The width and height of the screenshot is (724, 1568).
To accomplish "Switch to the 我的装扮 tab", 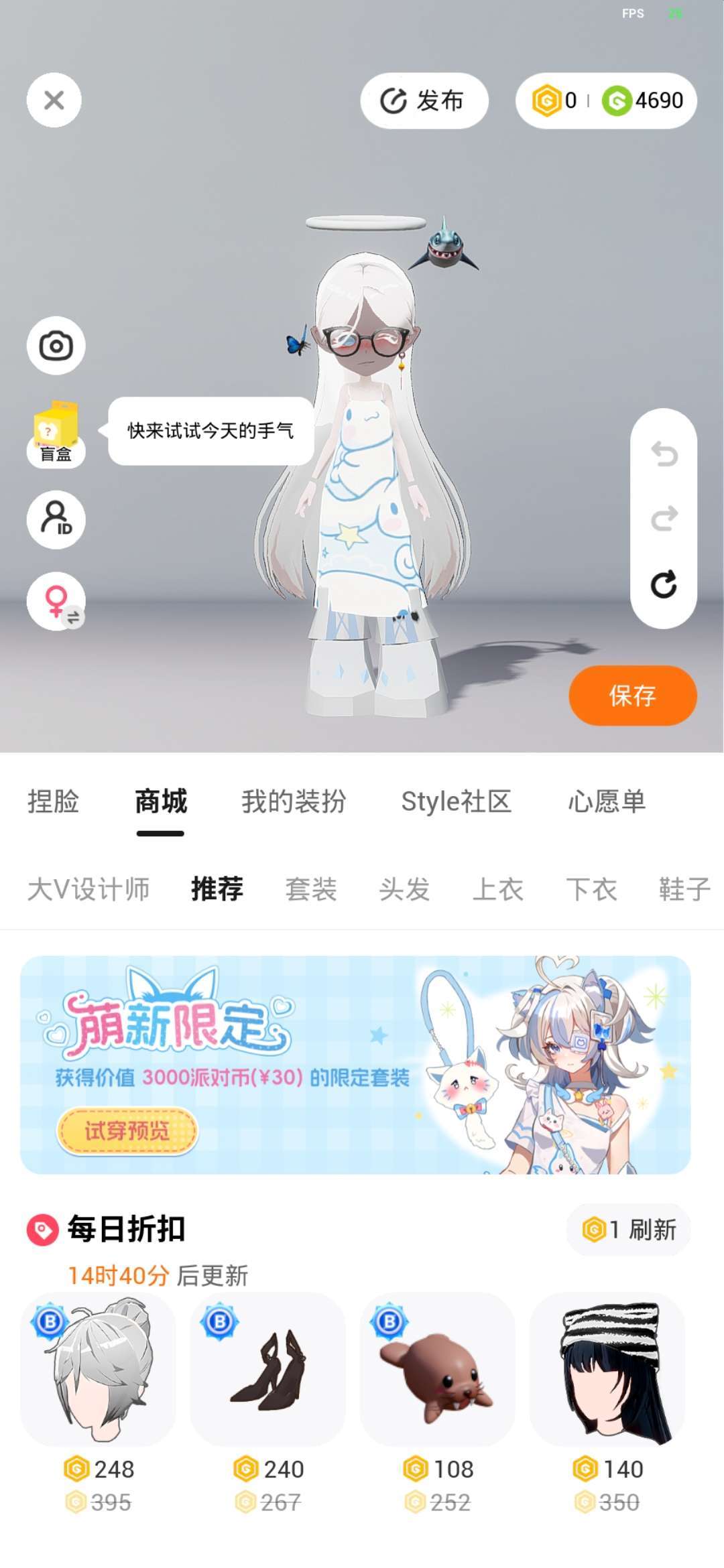I will (x=294, y=801).
